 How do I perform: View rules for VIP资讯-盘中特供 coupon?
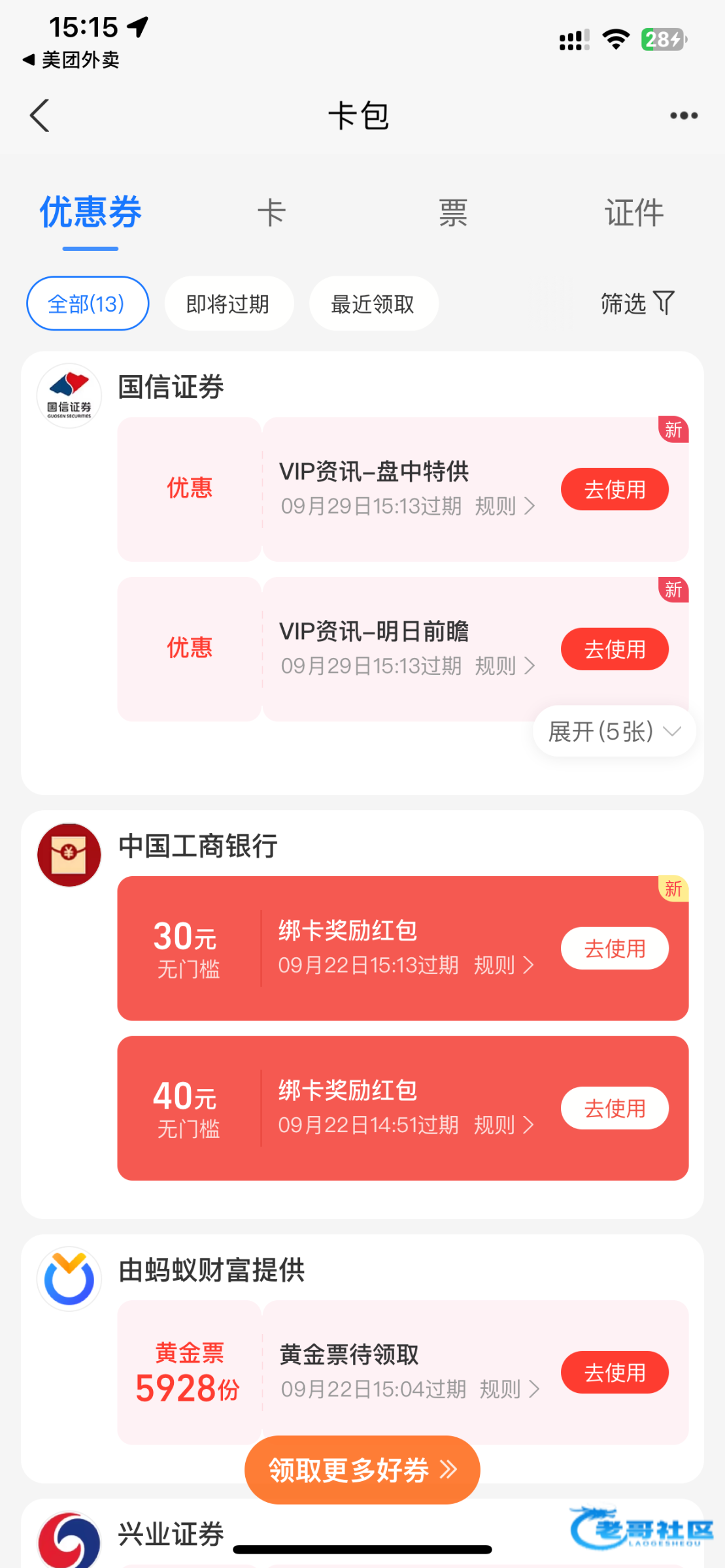click(x=505, y=506)
